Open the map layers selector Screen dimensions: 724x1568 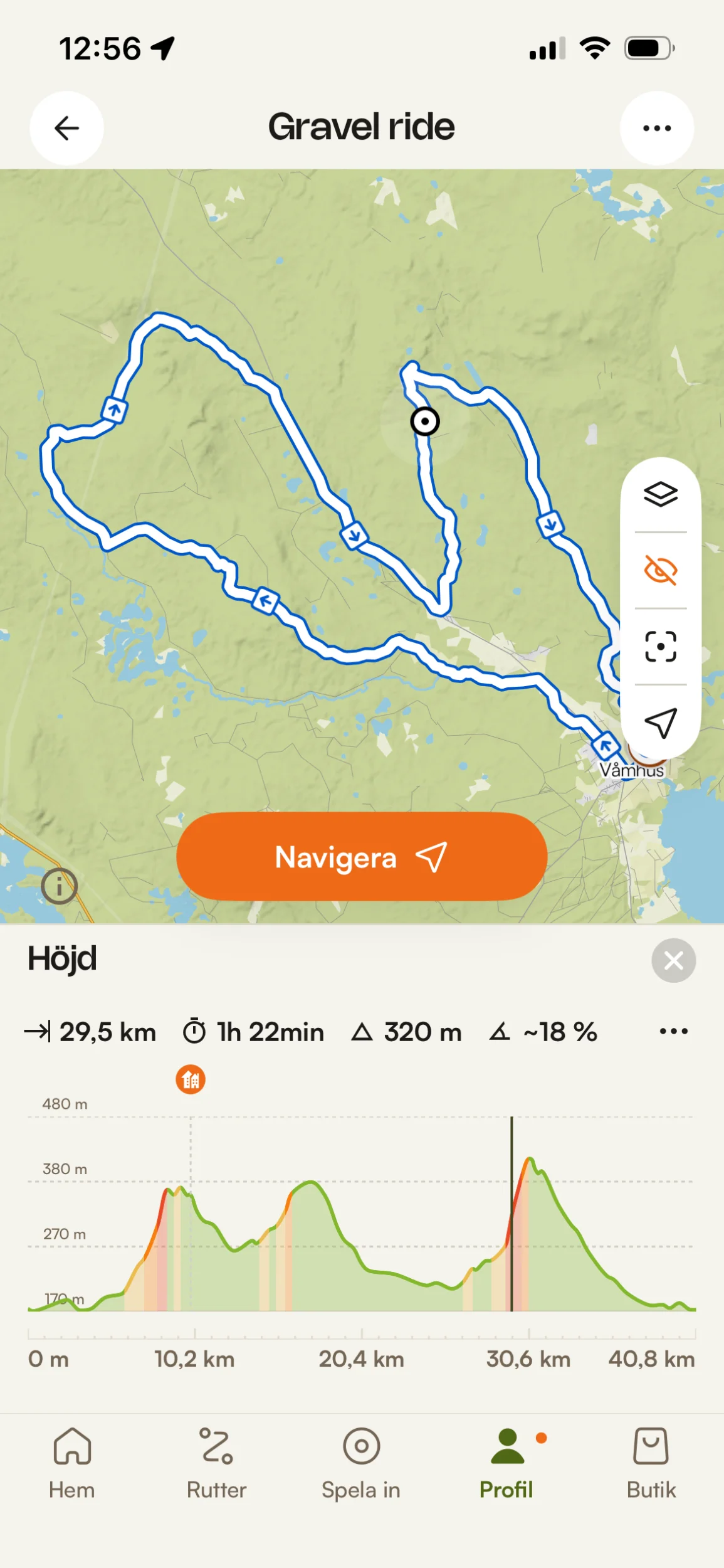pos(661,494)
